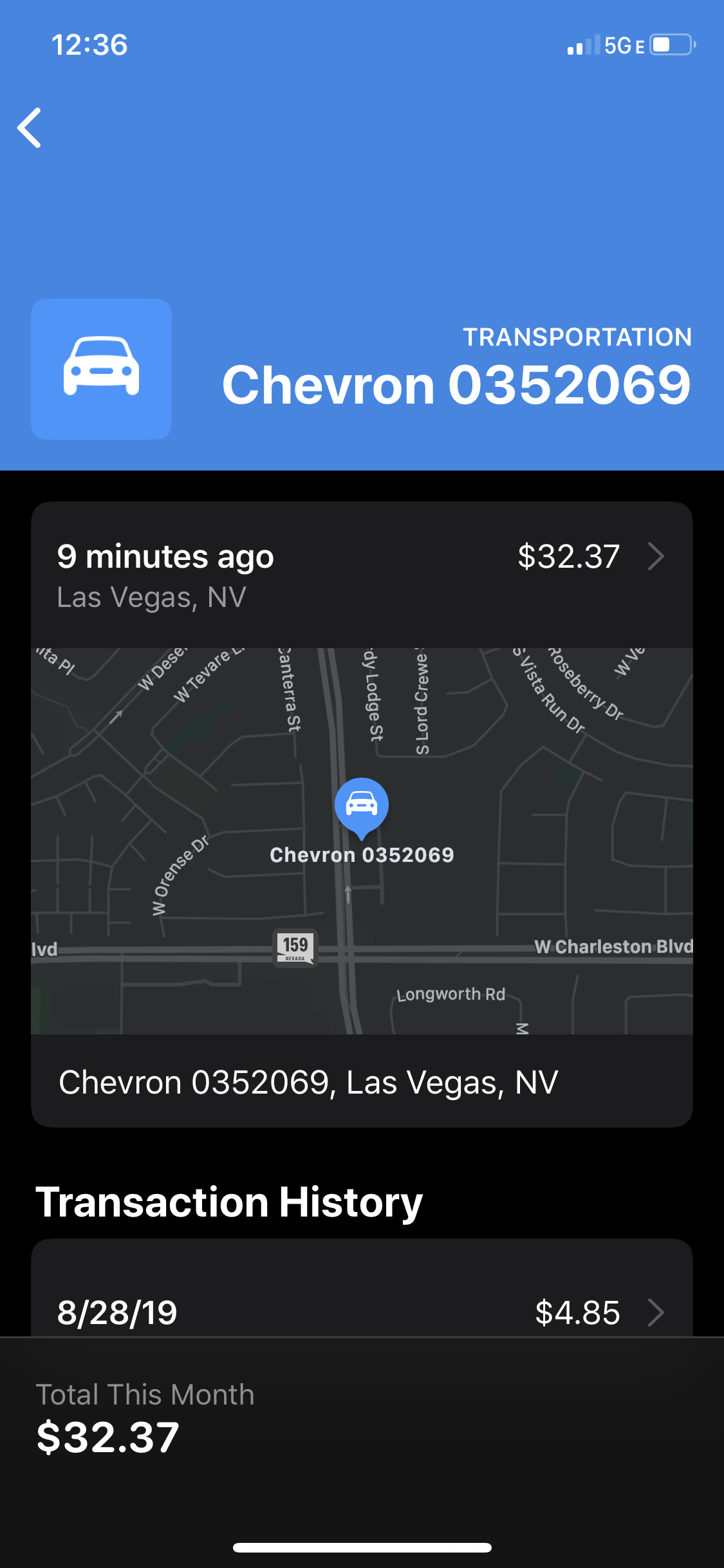Open the Chevron 0352069 map view
This screenshot has width=724, height=1568.
tap(362, 840)
